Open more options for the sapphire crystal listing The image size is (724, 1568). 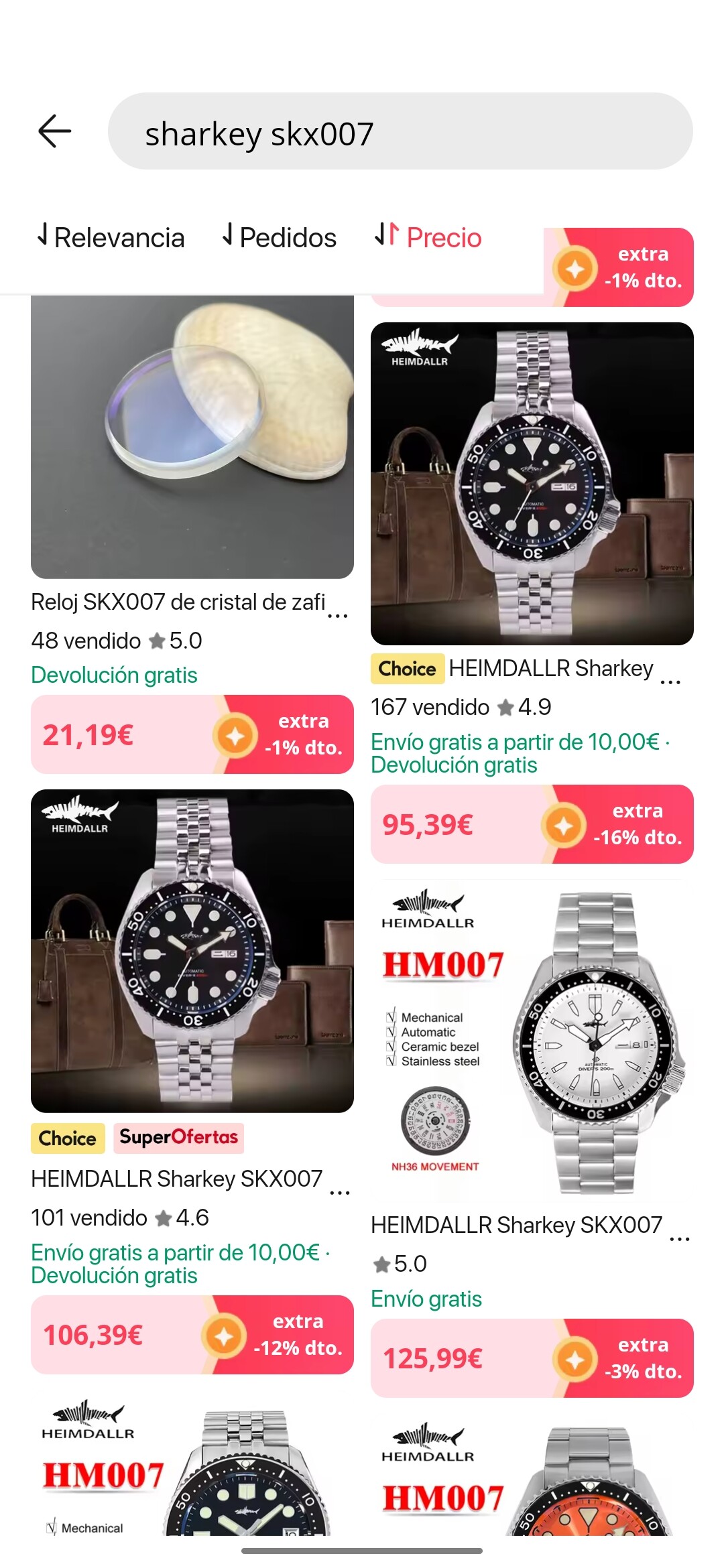pos(337,615)
